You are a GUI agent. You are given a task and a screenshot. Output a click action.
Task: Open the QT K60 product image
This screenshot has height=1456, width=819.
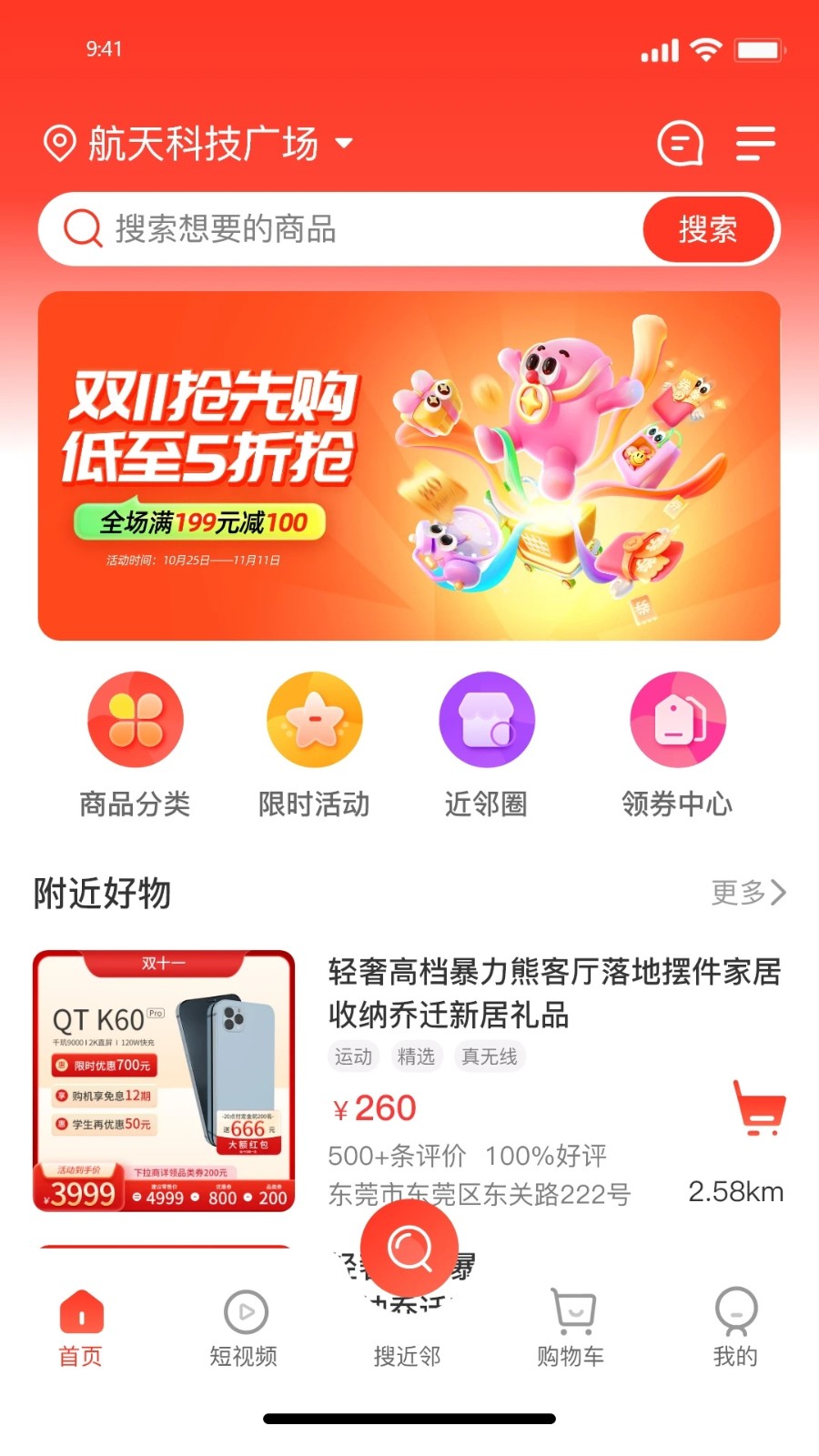tap(164, 1081)
